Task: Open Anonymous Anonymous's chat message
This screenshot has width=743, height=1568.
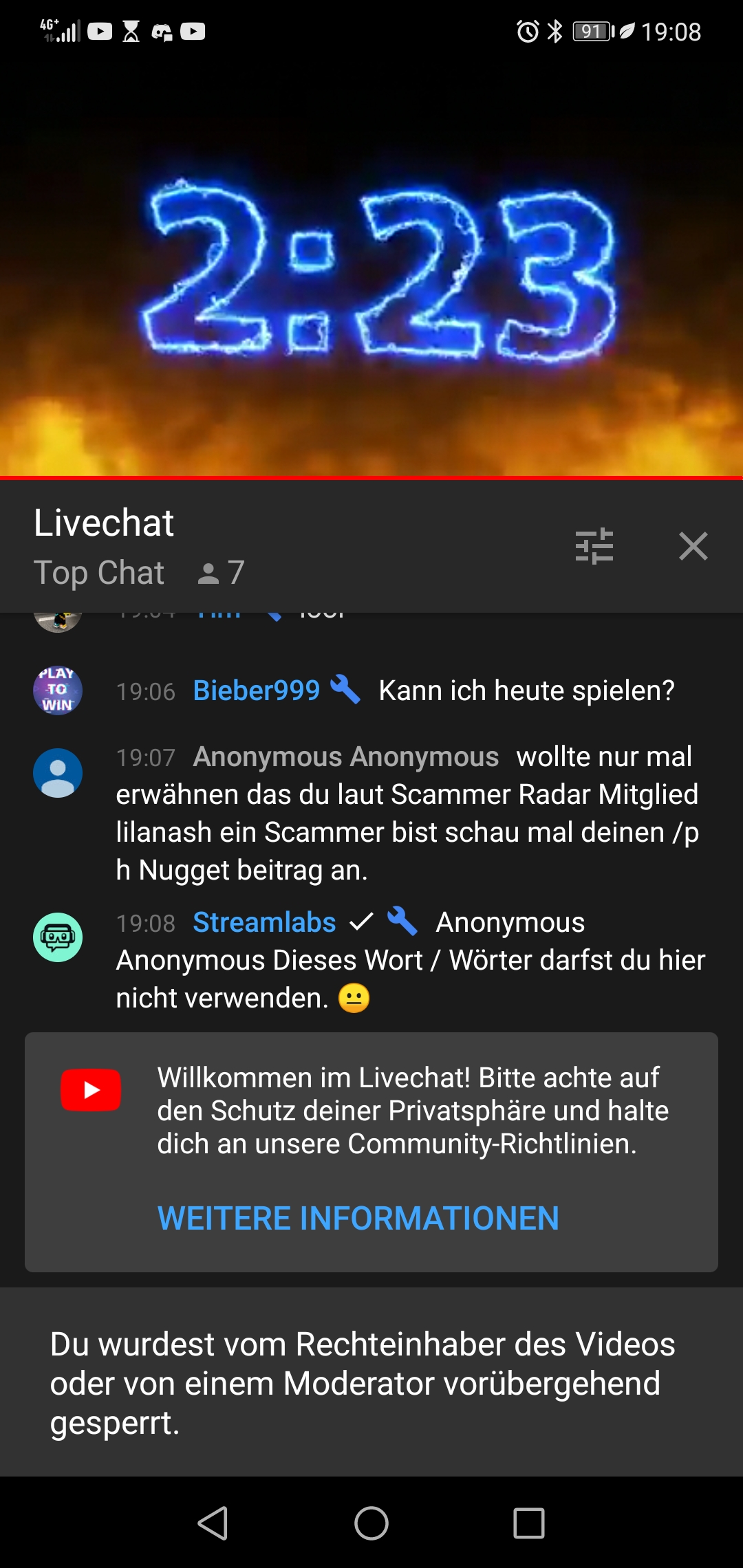Action: coord(371,813)
